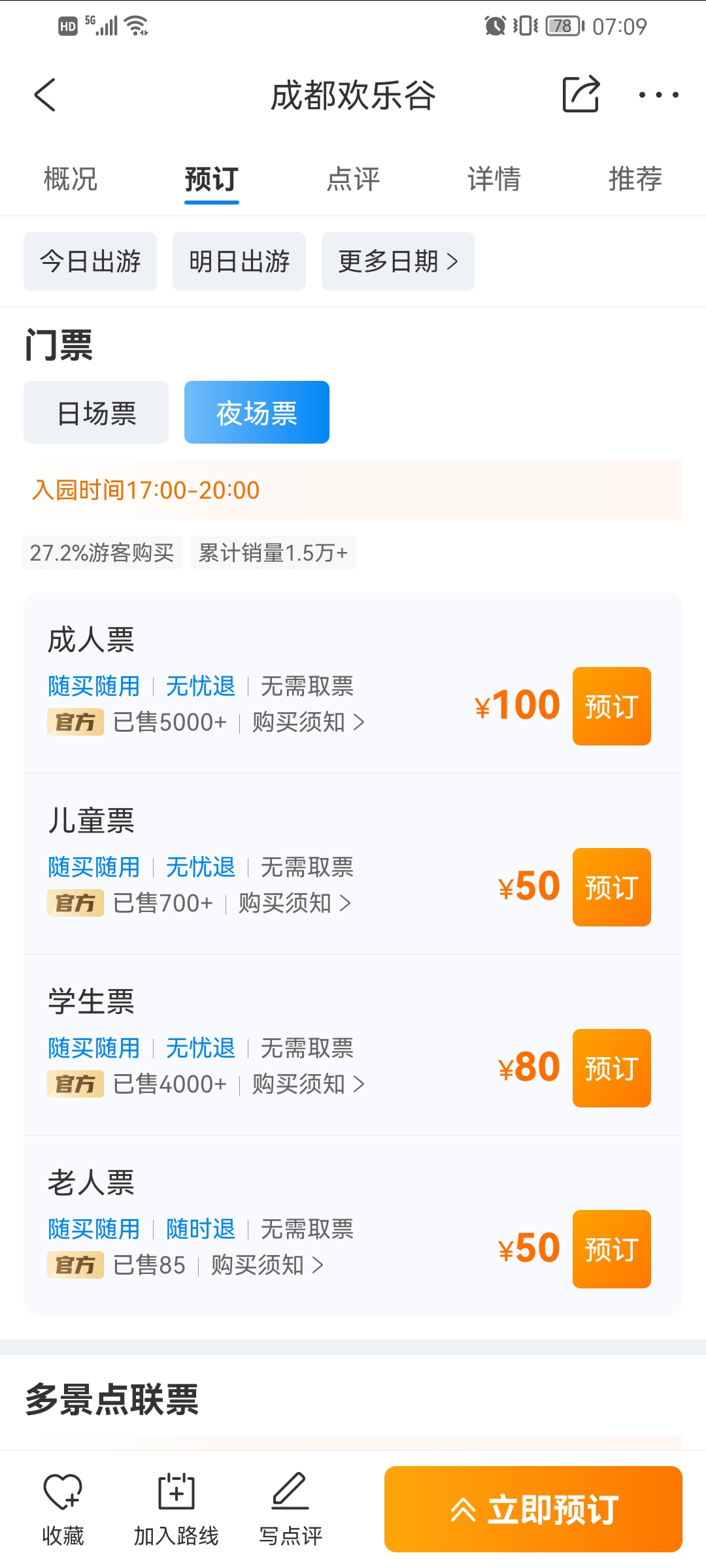
Task: Switch to the 概况 tab
Action: click(x=71, y=179)
